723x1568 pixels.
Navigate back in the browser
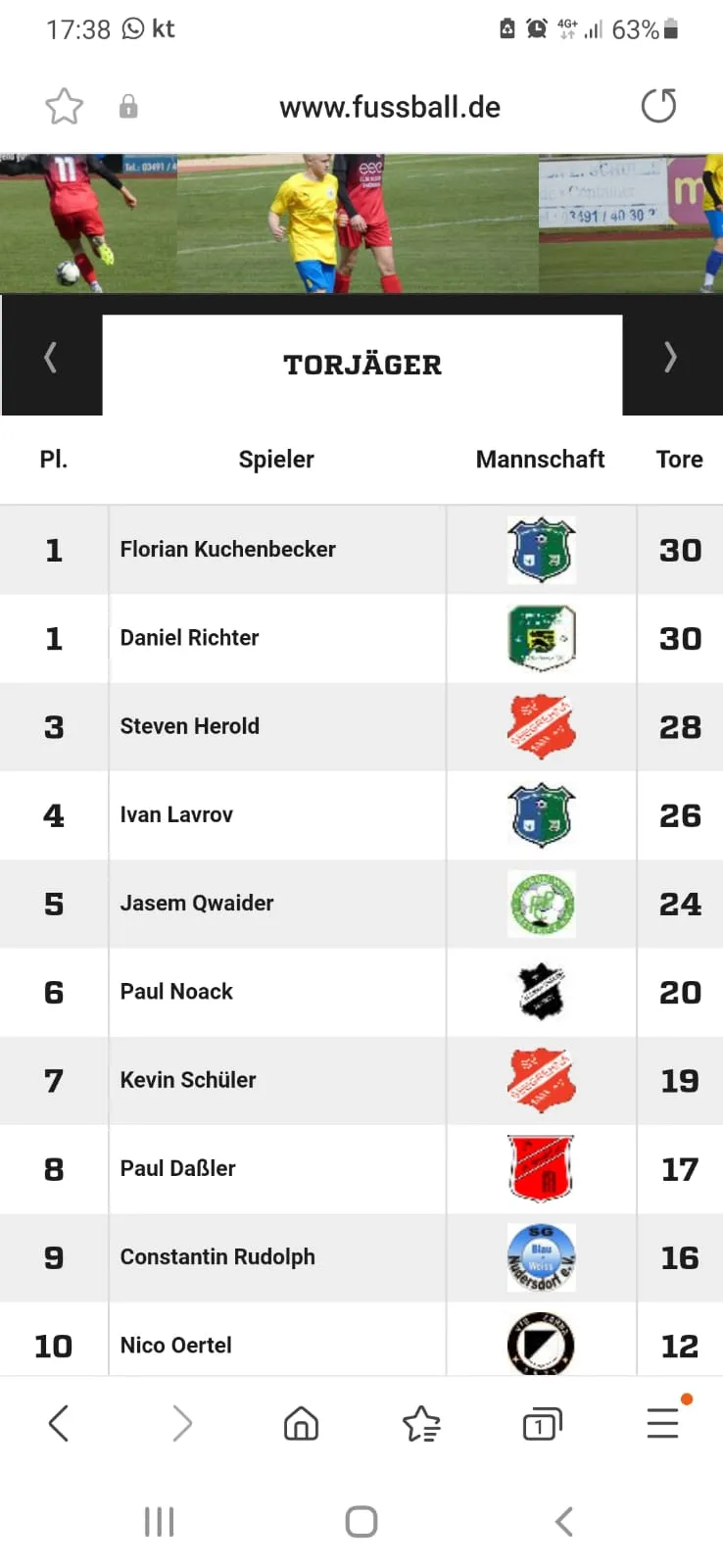pyautogui.click(x=59, y=1423)
